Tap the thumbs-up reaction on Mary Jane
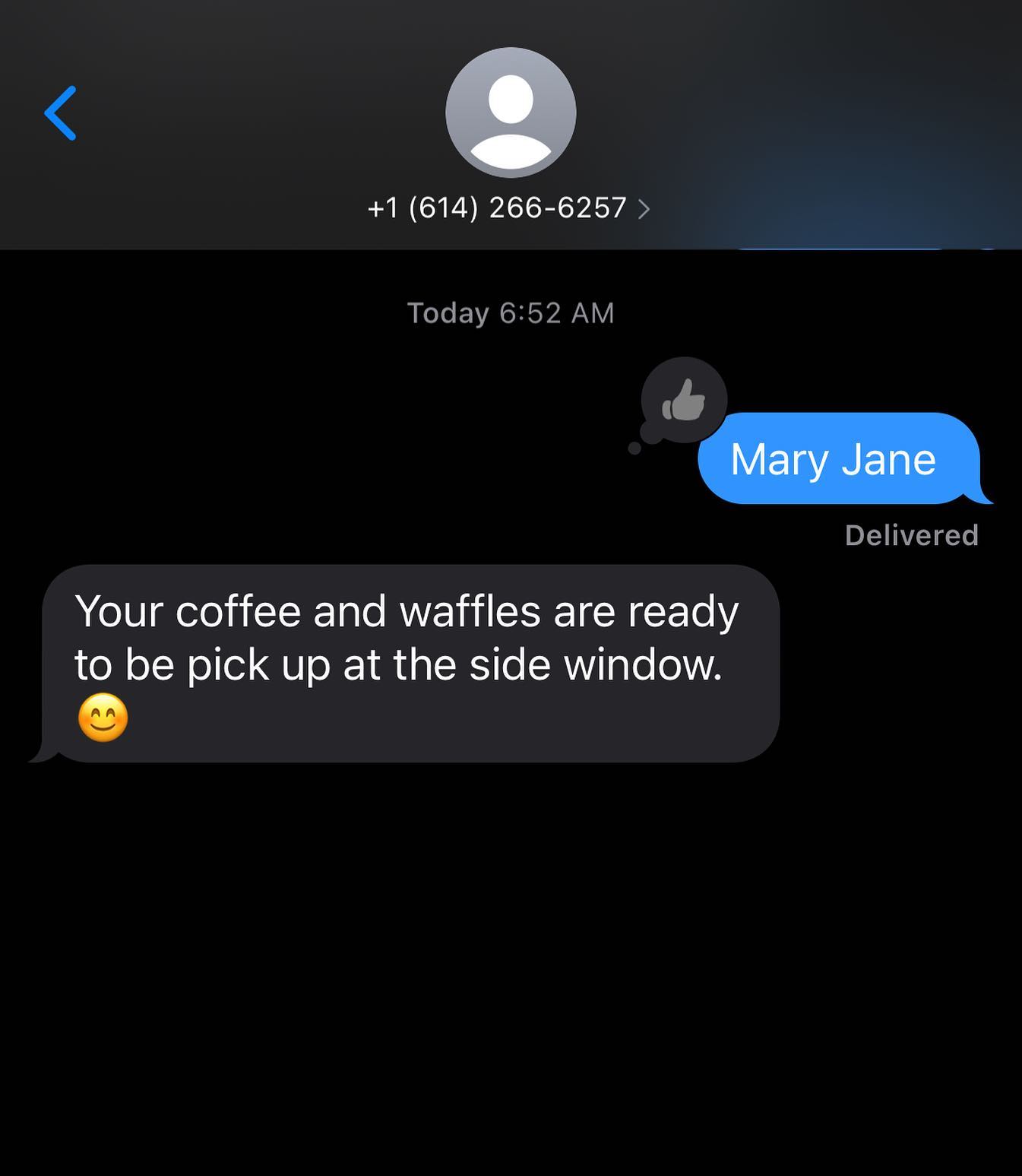This screenshot has width=1022, height=1176. 684,400
